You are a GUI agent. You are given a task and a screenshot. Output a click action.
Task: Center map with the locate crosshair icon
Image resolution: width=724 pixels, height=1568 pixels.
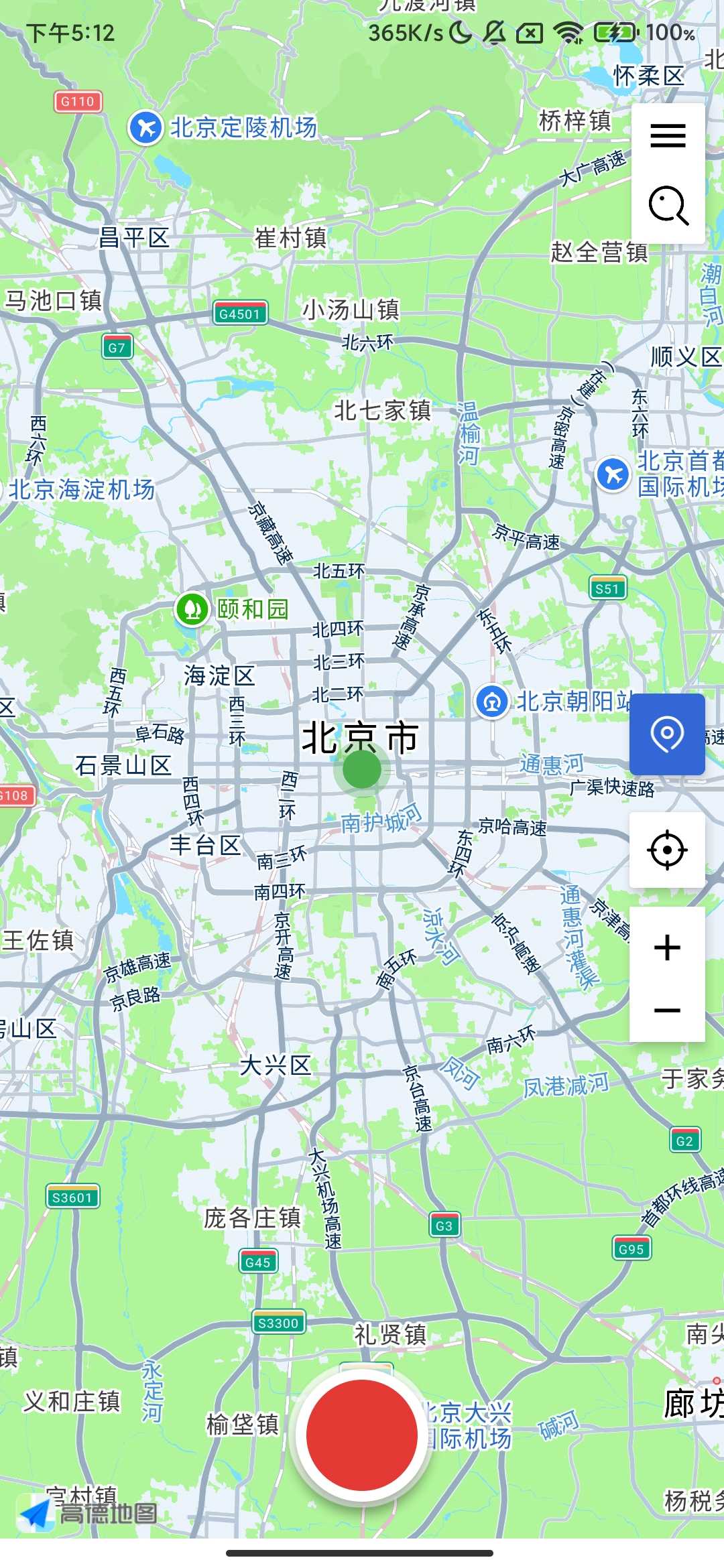point(668,848)
